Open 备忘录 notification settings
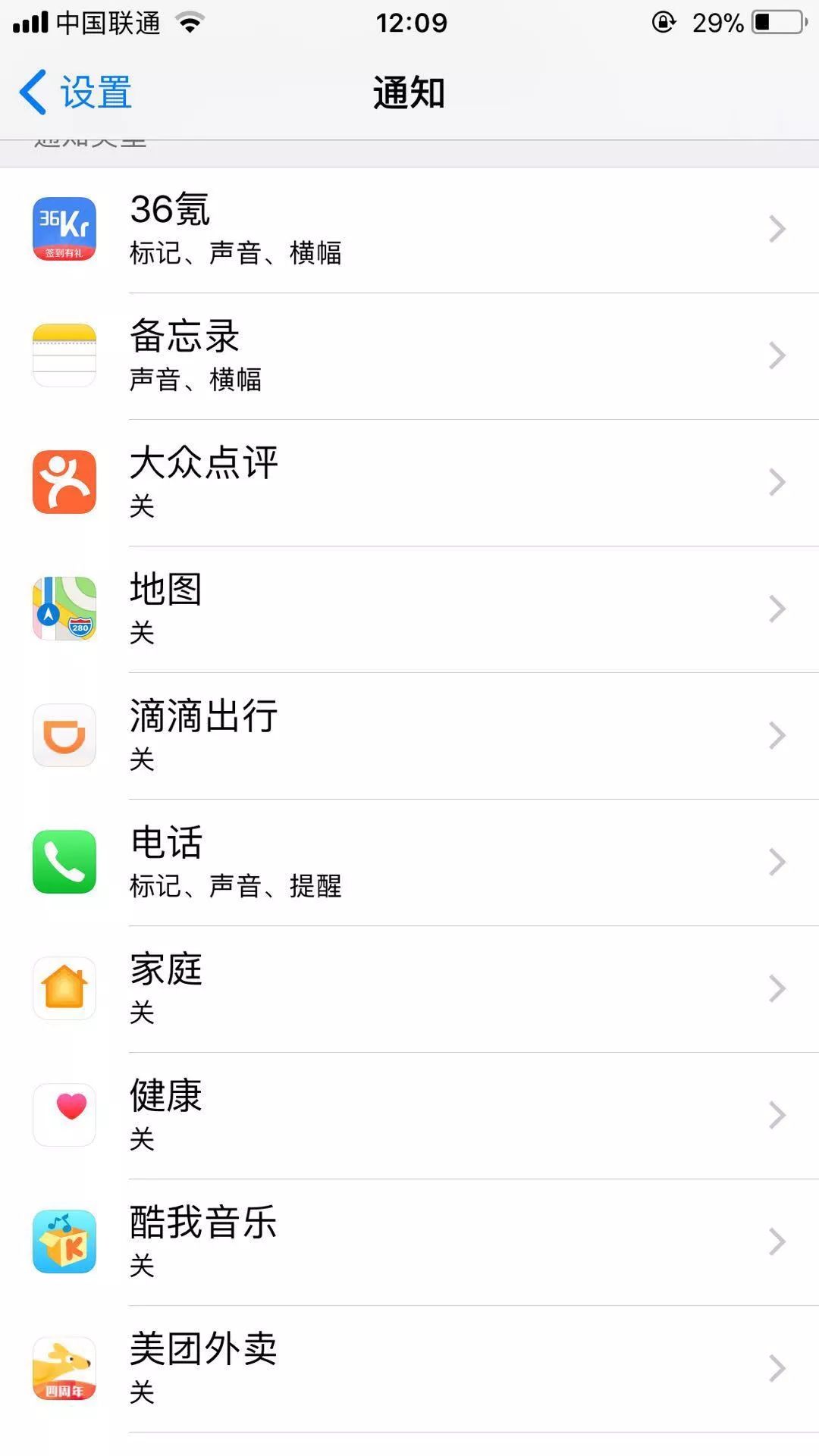 click(x=409, y=355)
